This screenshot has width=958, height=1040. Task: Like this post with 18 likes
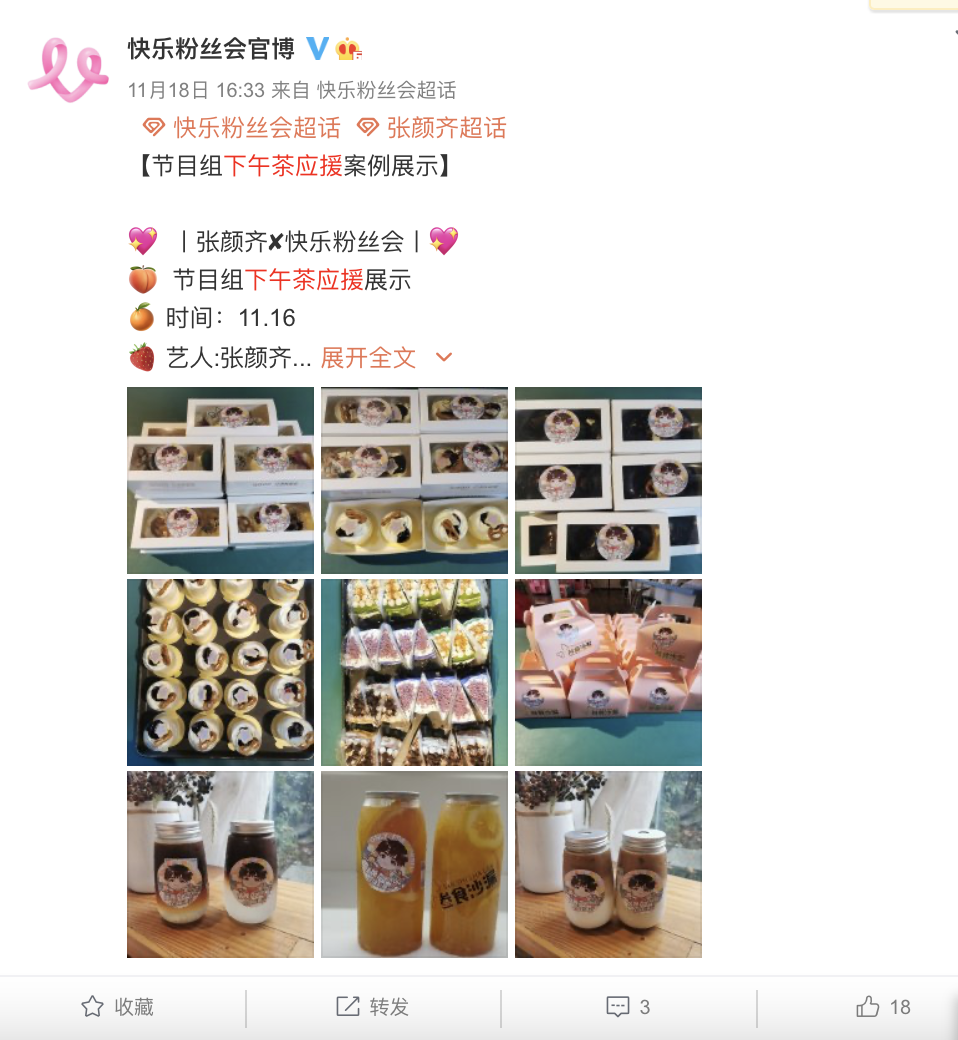(884, 1007)
